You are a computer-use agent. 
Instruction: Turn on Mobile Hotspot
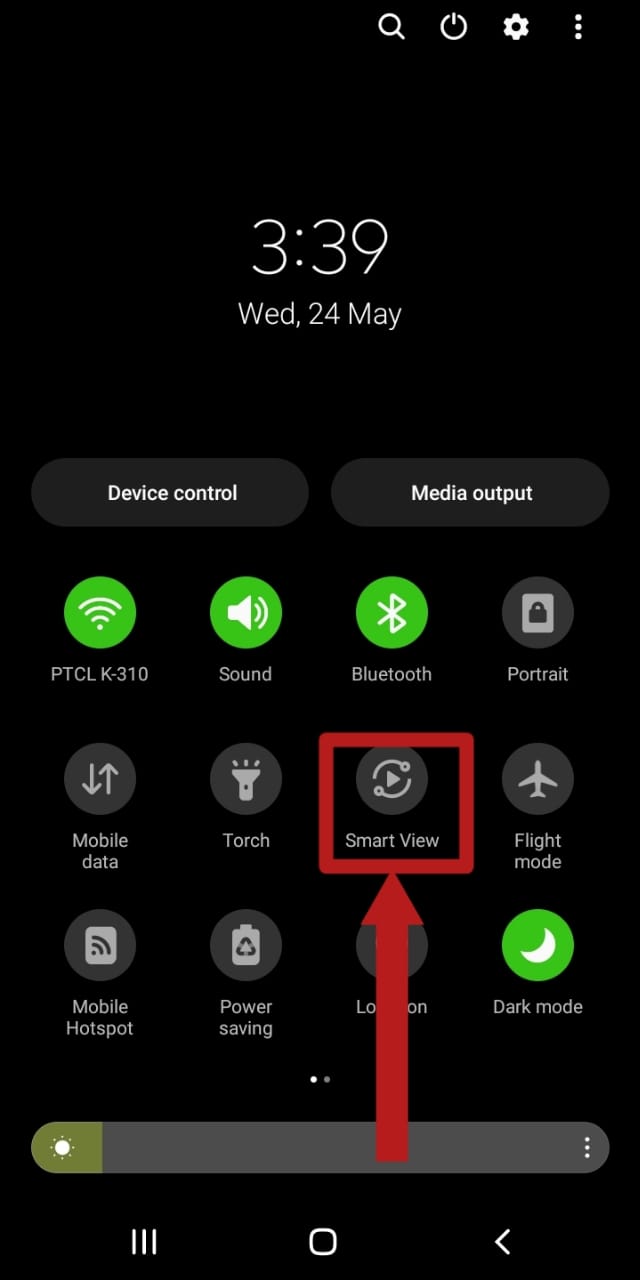(x=100, y=945)
